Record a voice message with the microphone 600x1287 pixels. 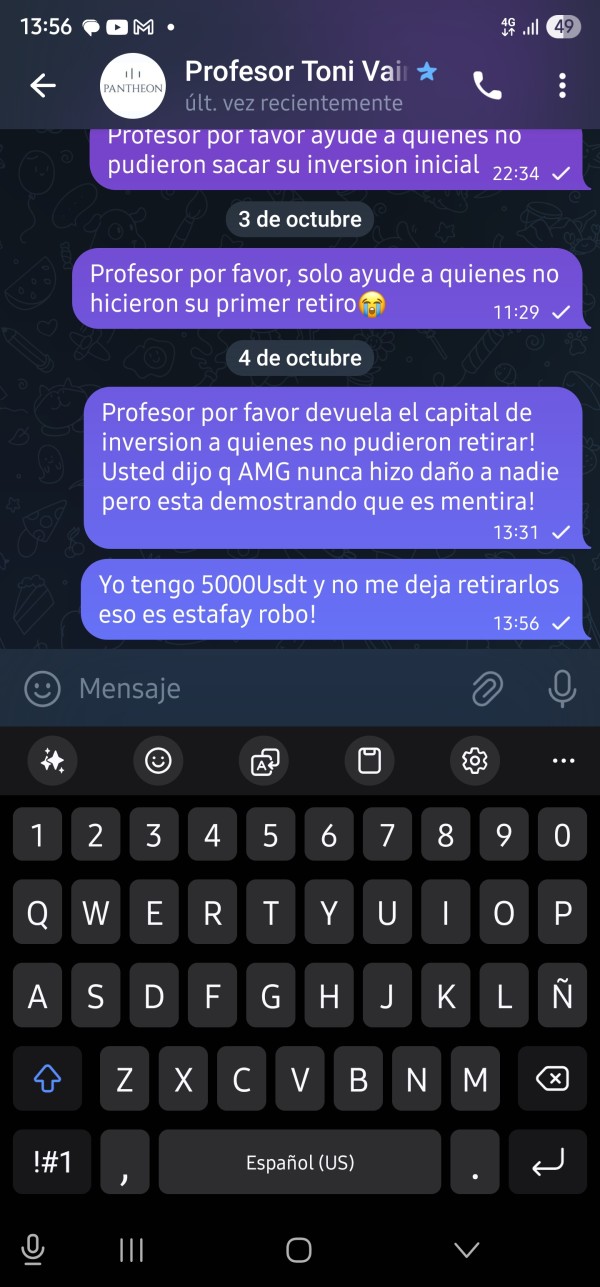point(562,688)
